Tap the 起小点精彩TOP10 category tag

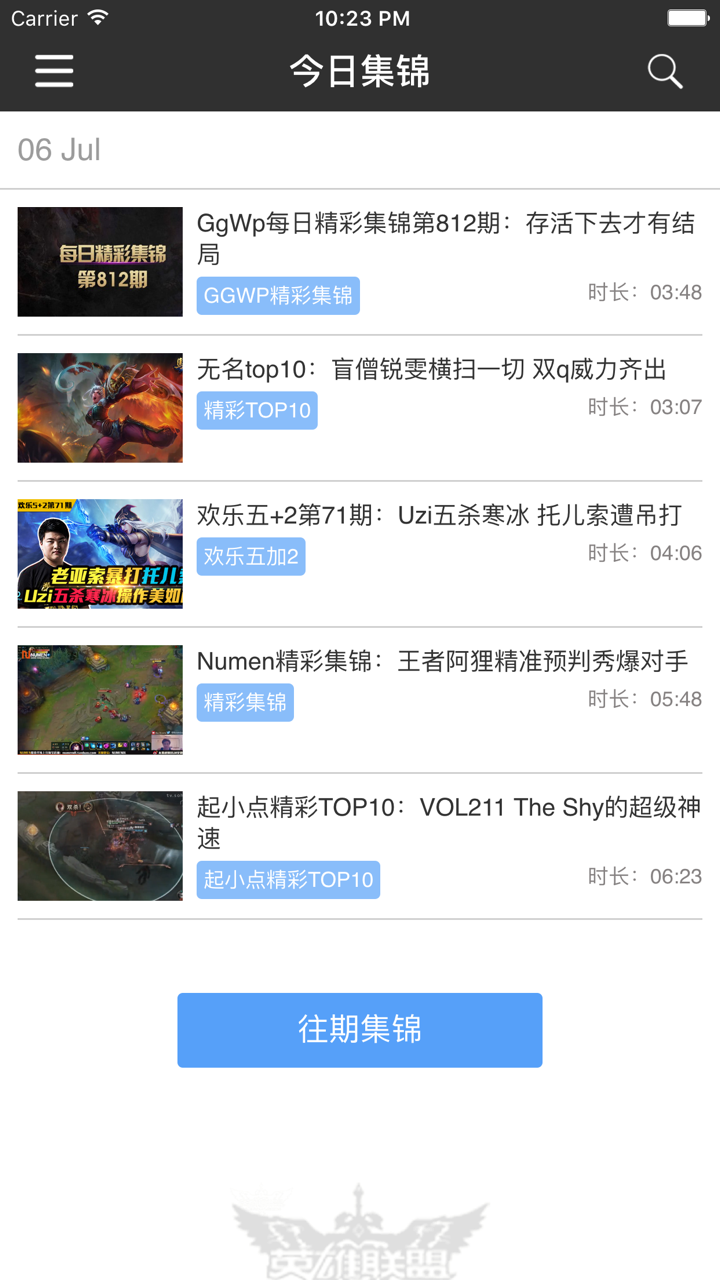[288, 880]
